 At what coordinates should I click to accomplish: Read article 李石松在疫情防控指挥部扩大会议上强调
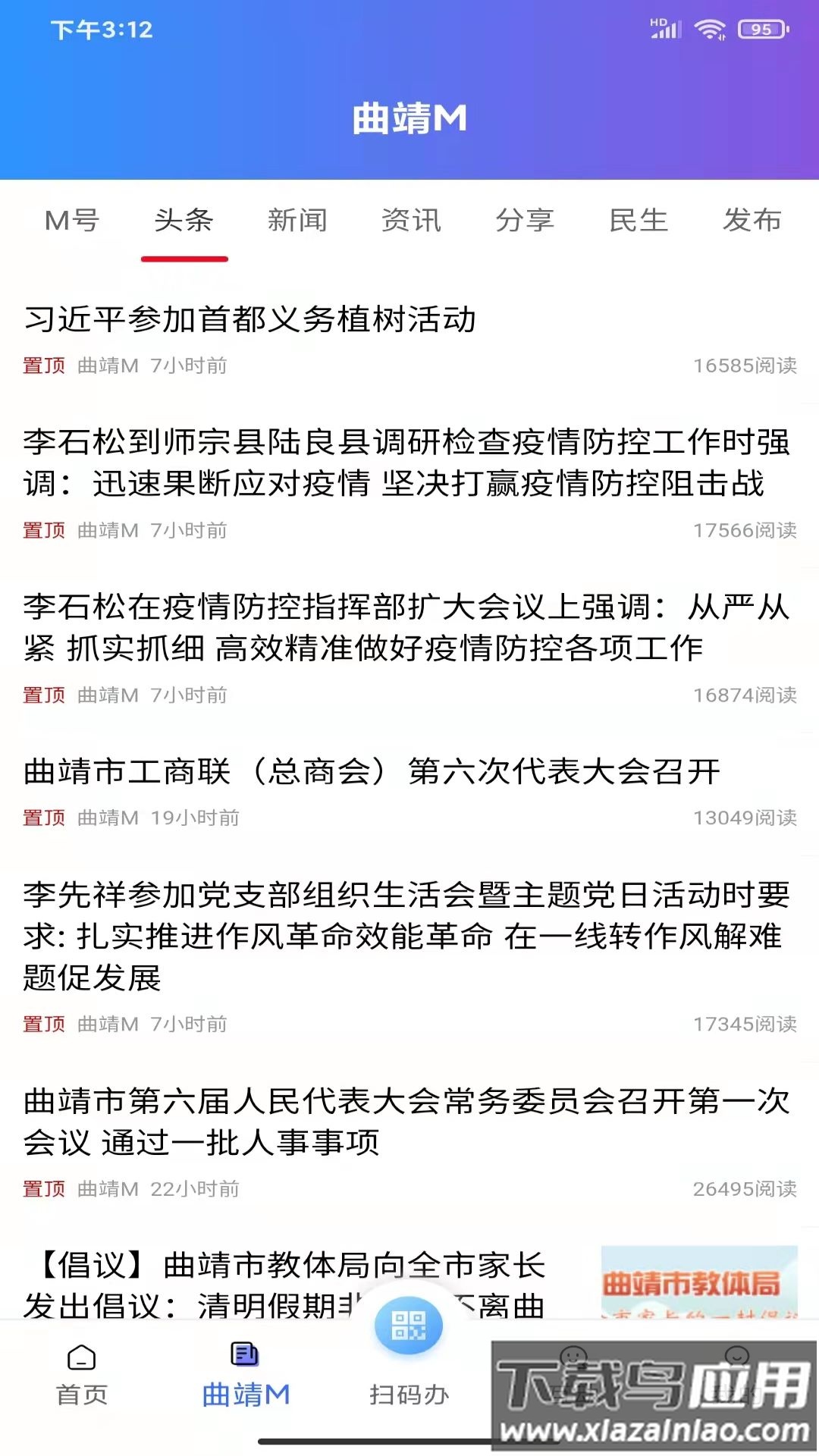pyautogui.click(x=406, y=627)
